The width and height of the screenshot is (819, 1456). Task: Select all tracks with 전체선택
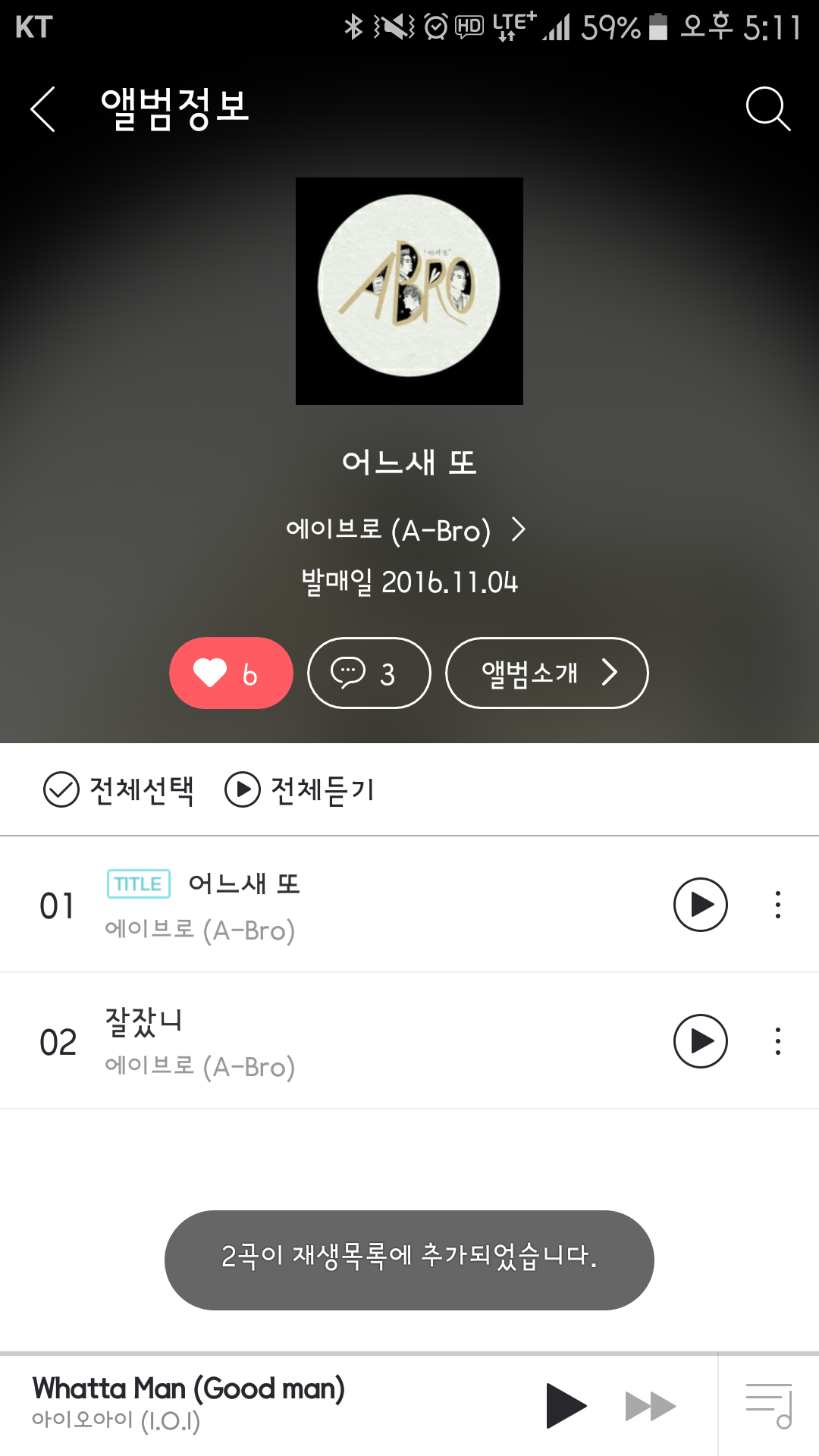point(119,789)
